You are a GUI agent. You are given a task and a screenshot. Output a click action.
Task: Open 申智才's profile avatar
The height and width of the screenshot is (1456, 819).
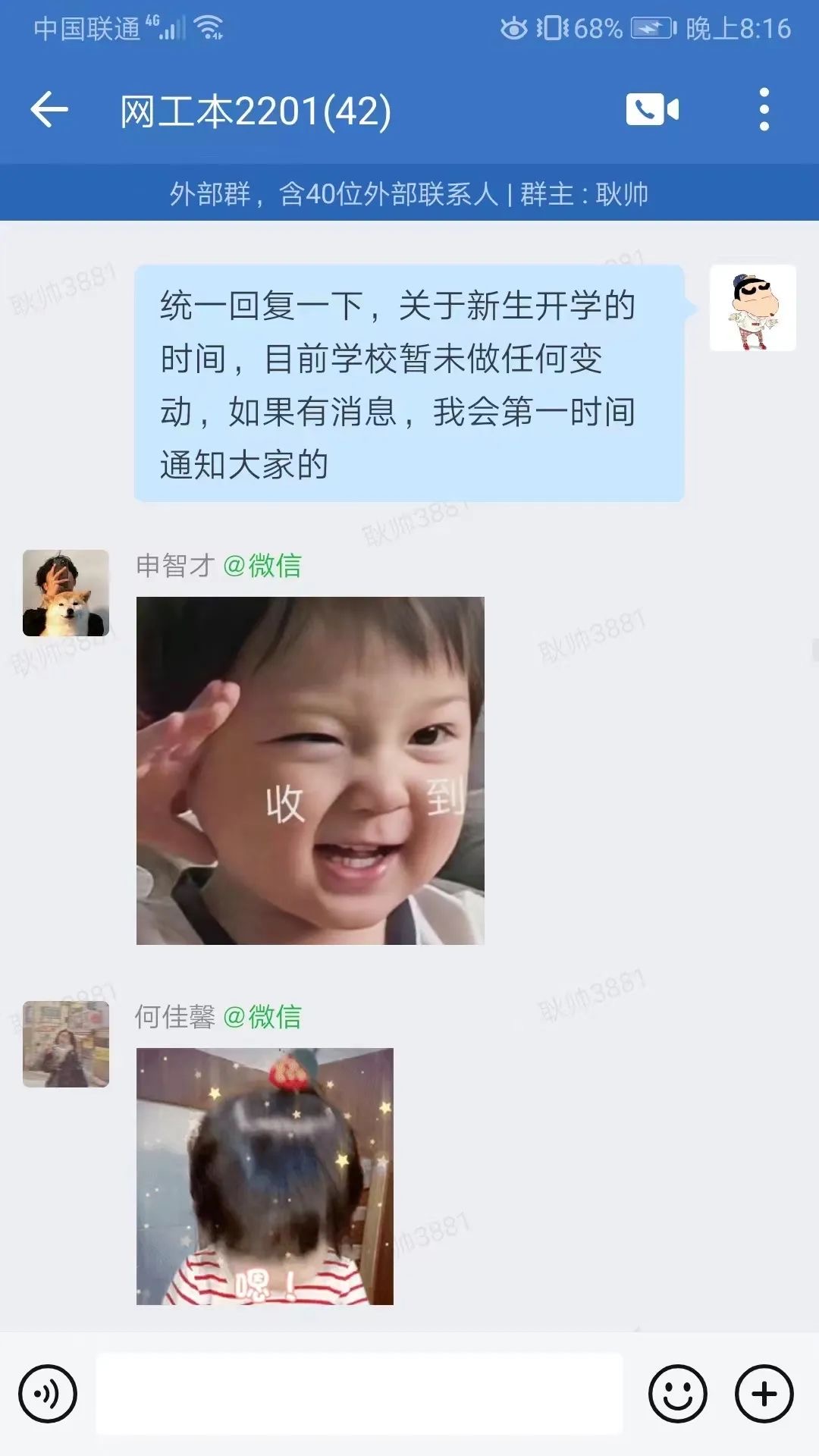point(66,593)
